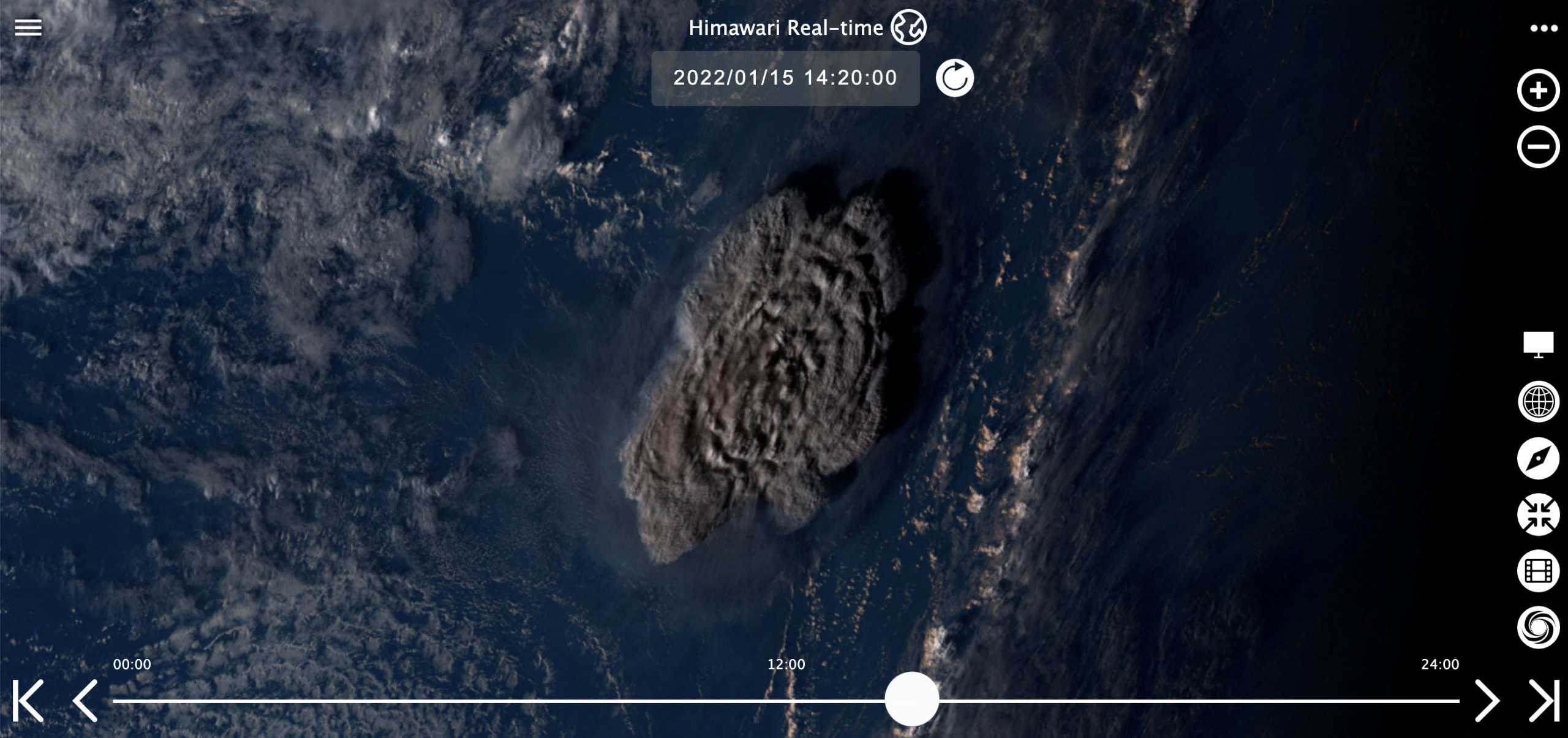Zoom out with the minus button

pos(1538,147)
